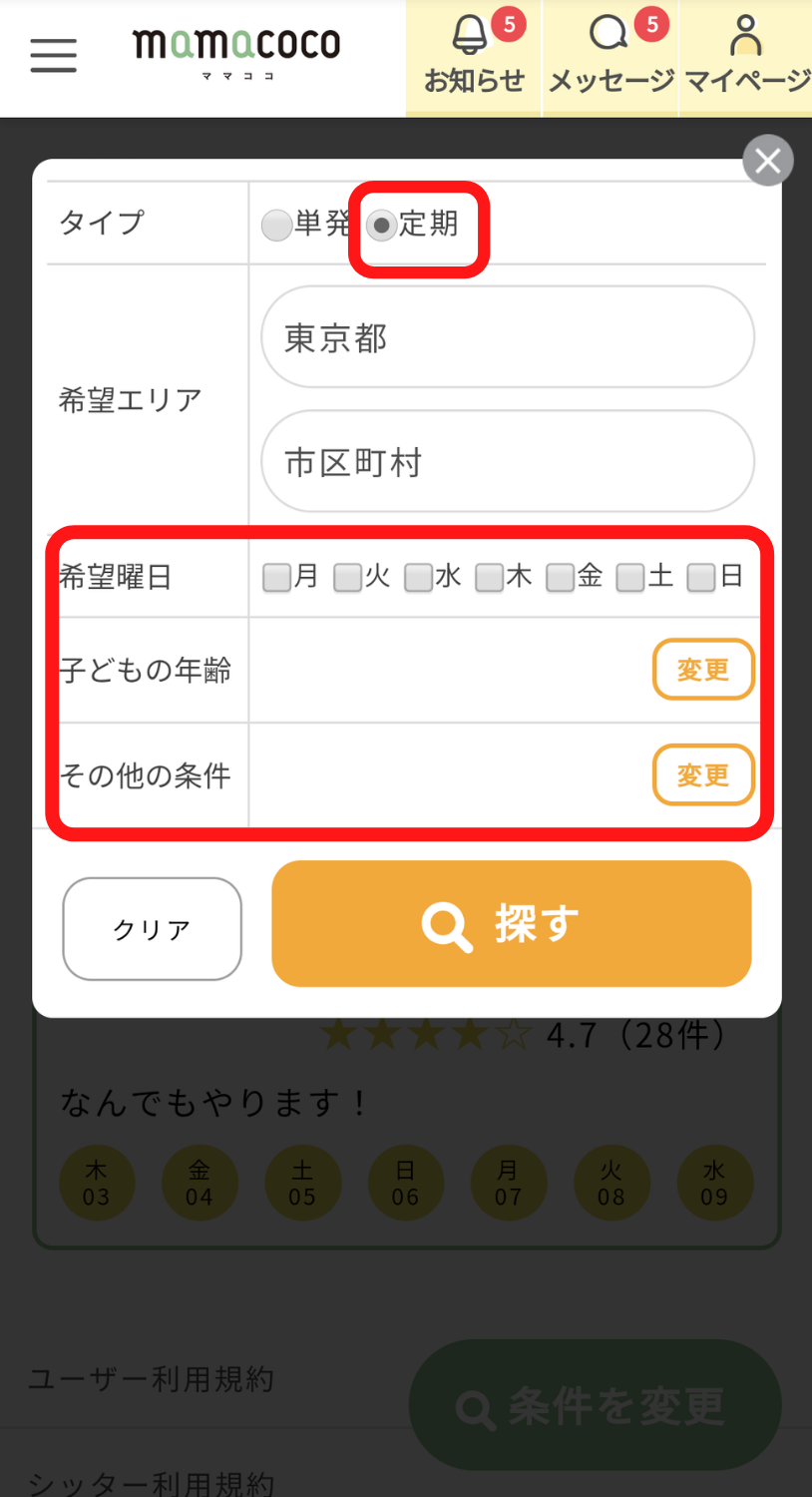Open the 市区町村 municipality selector

507,461
